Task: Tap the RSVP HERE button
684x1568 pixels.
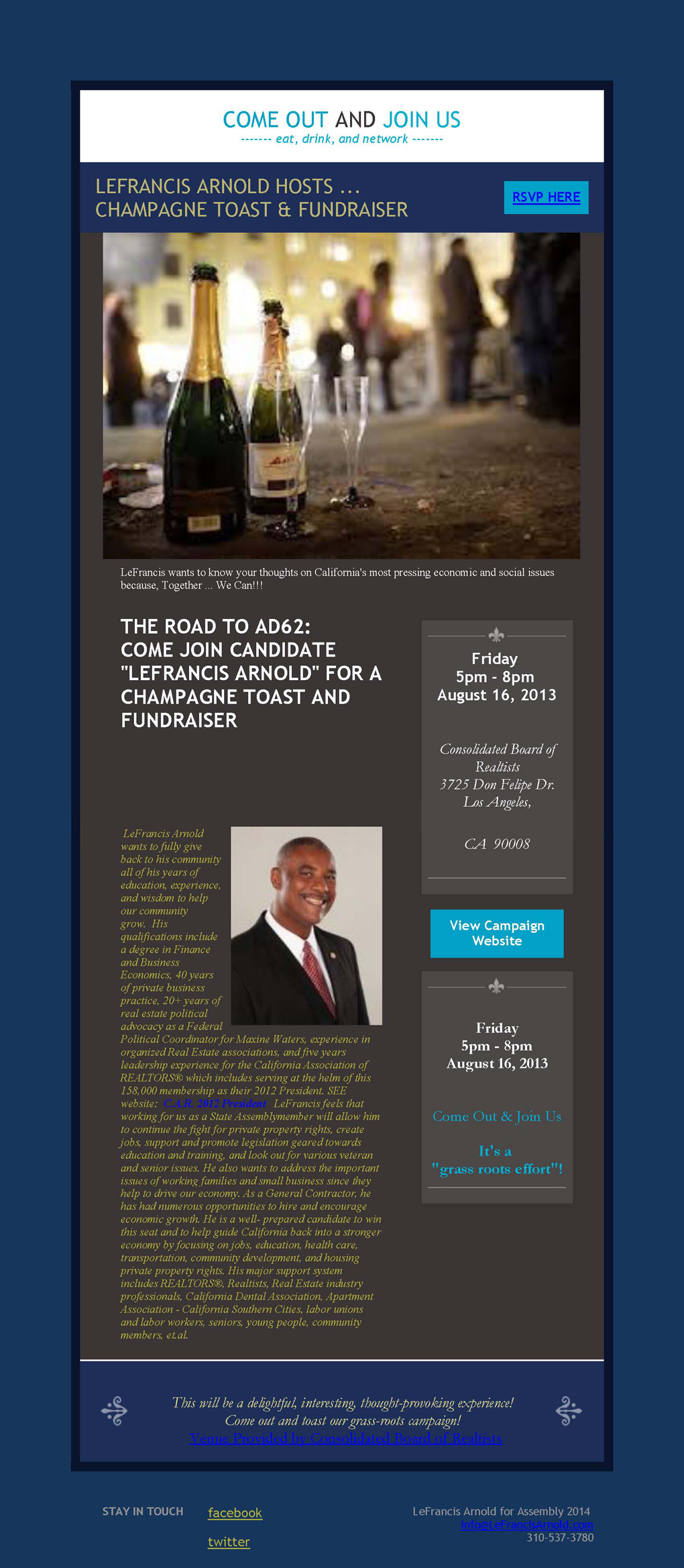Action: pyautogui.click(x=546, y=197)
